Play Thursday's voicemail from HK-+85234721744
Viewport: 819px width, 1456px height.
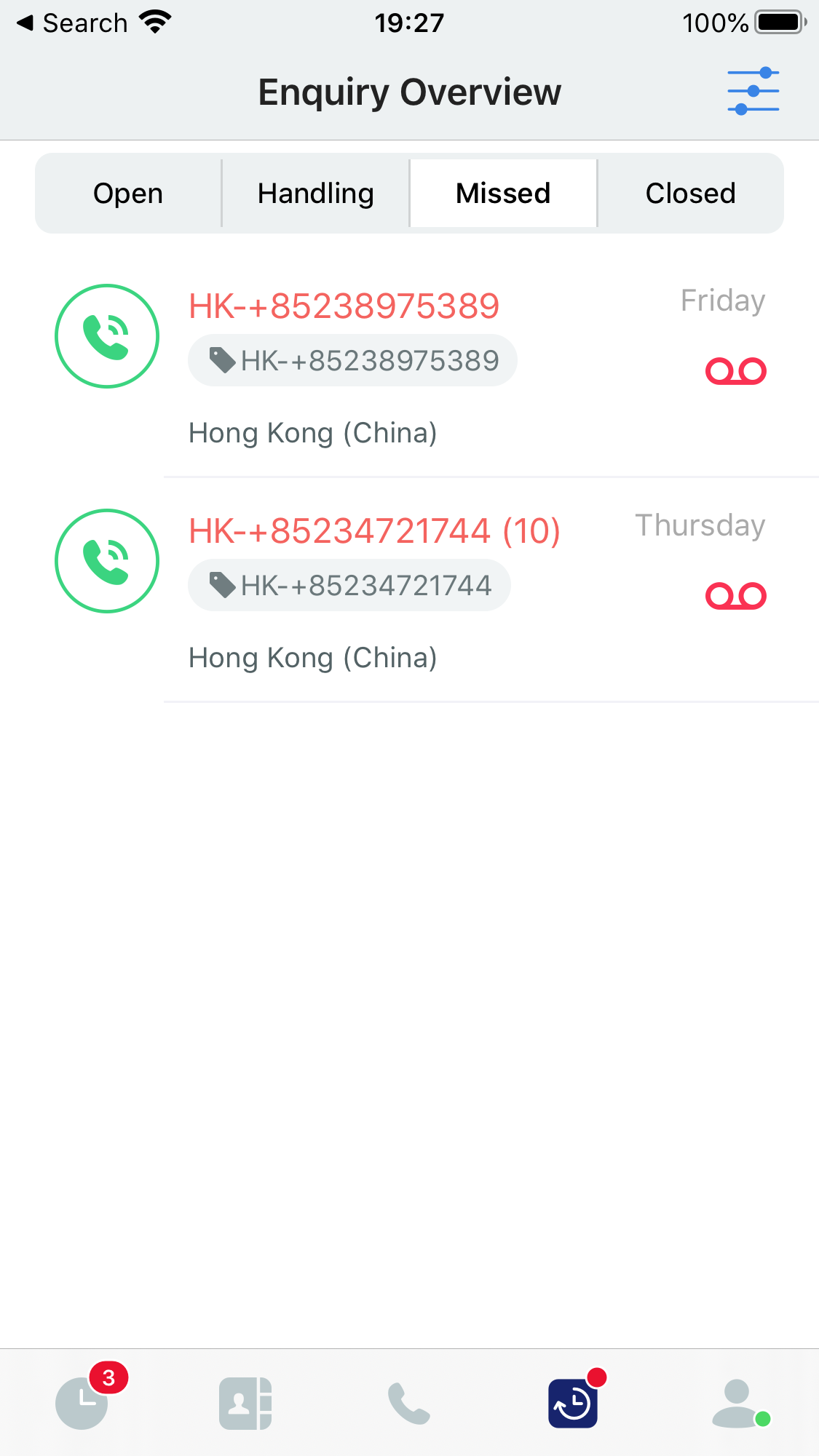735,596
